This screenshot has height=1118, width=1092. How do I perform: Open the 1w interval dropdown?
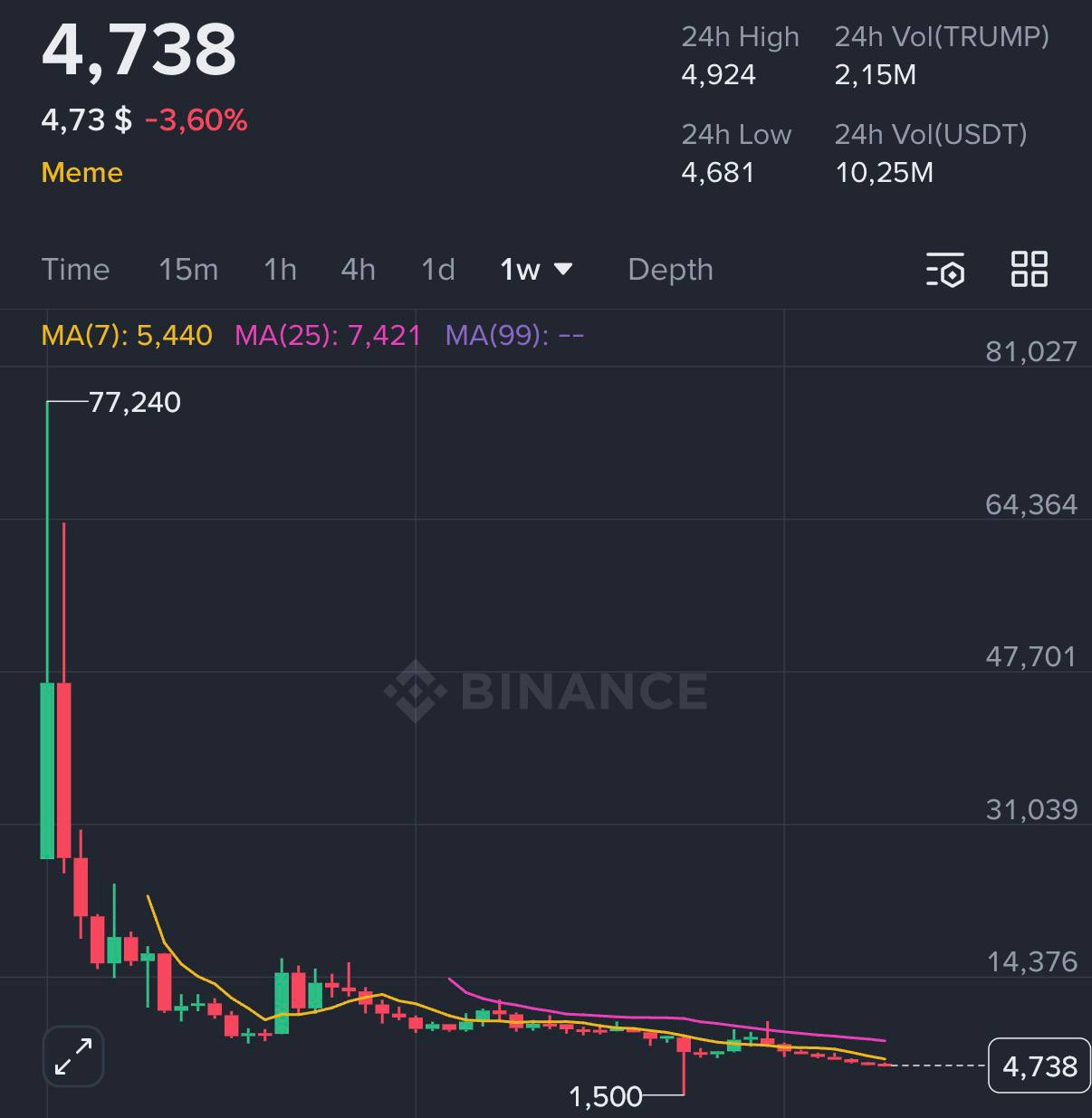coord(536,270)
